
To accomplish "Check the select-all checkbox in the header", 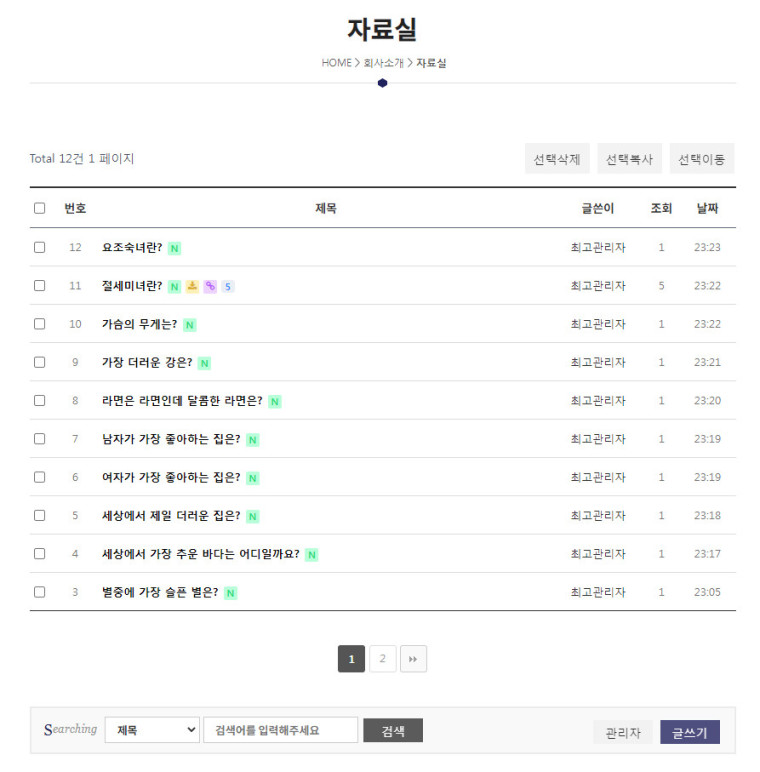I will tap(40, 209).
